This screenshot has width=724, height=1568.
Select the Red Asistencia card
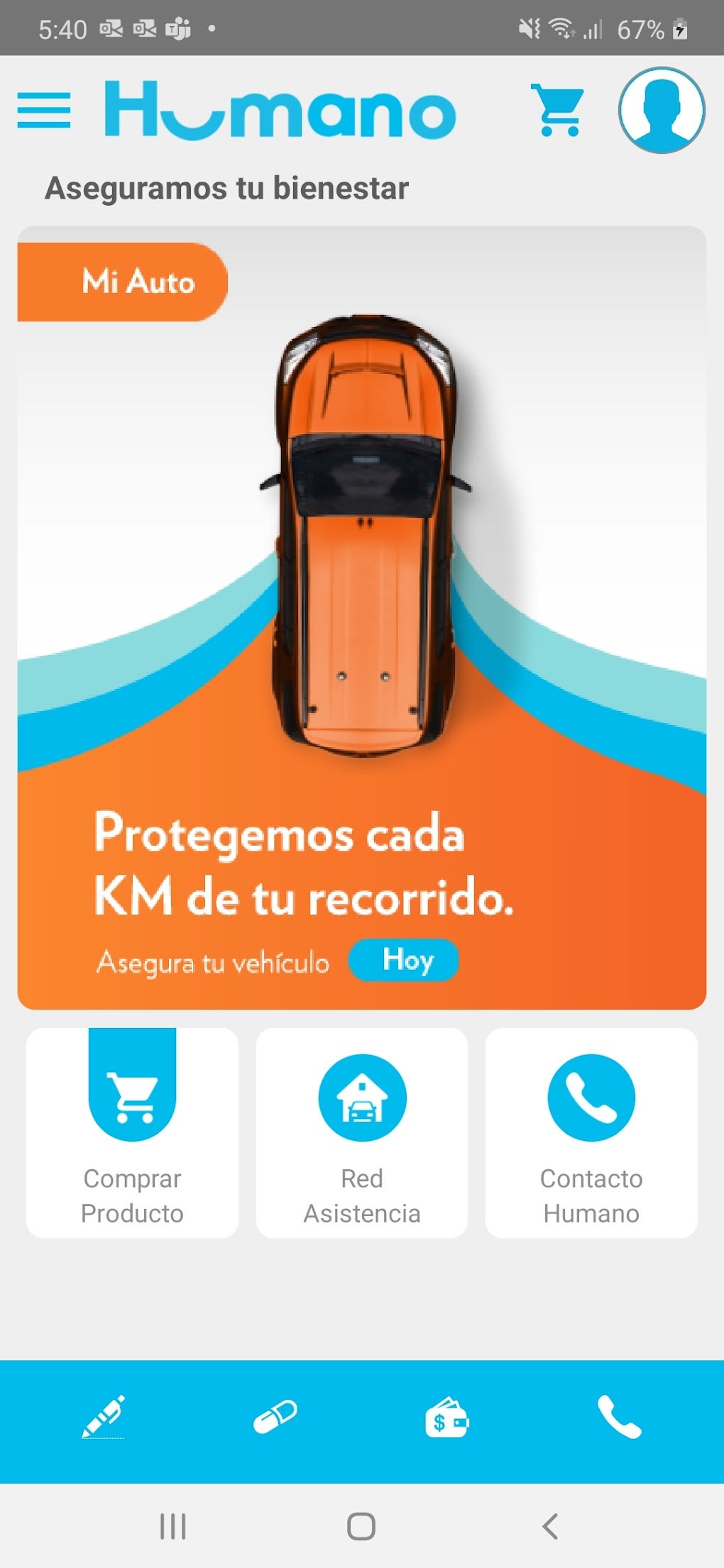362,1132
